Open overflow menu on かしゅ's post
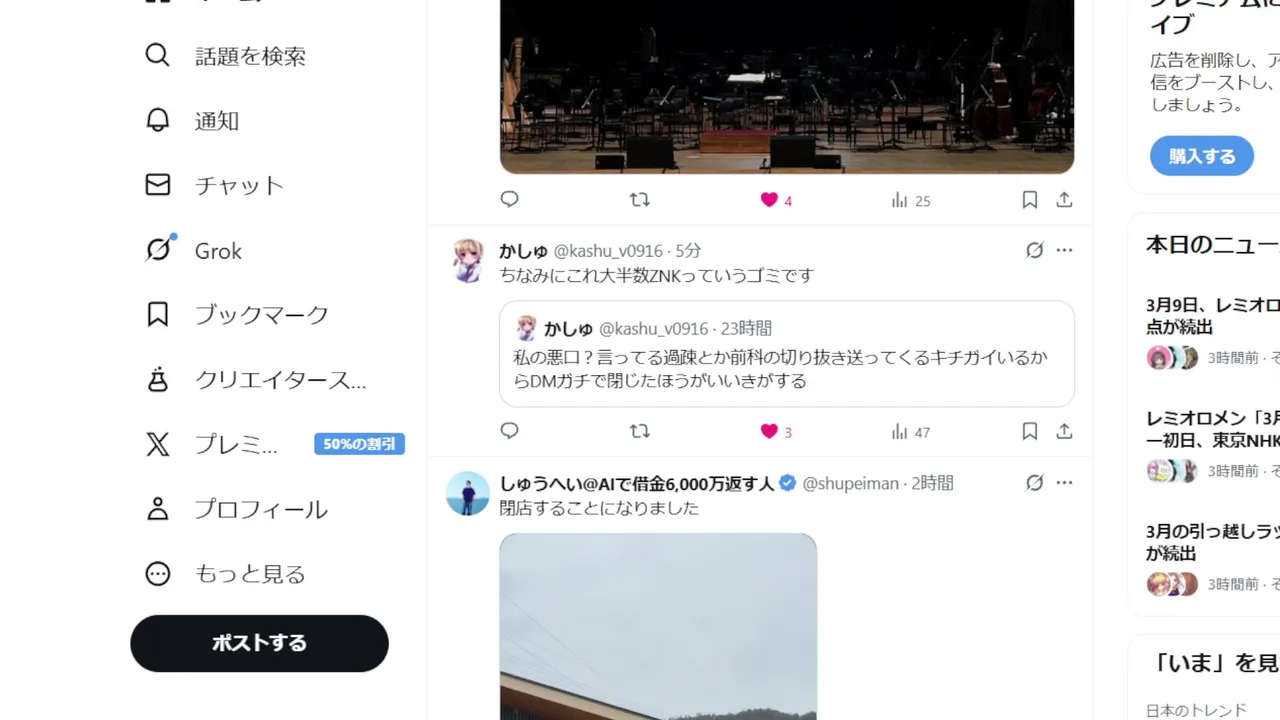Image resolution: width=1280 pixels, height=720 pixels. tap(1064, 250)
